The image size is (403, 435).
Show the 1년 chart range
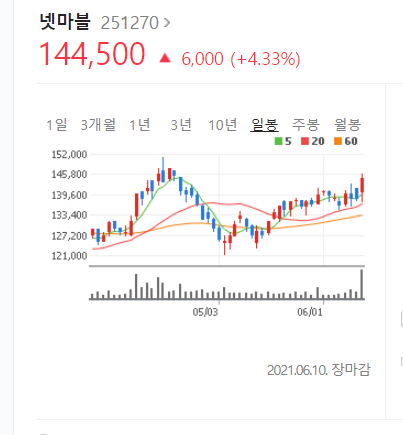(x=140, y=125)
